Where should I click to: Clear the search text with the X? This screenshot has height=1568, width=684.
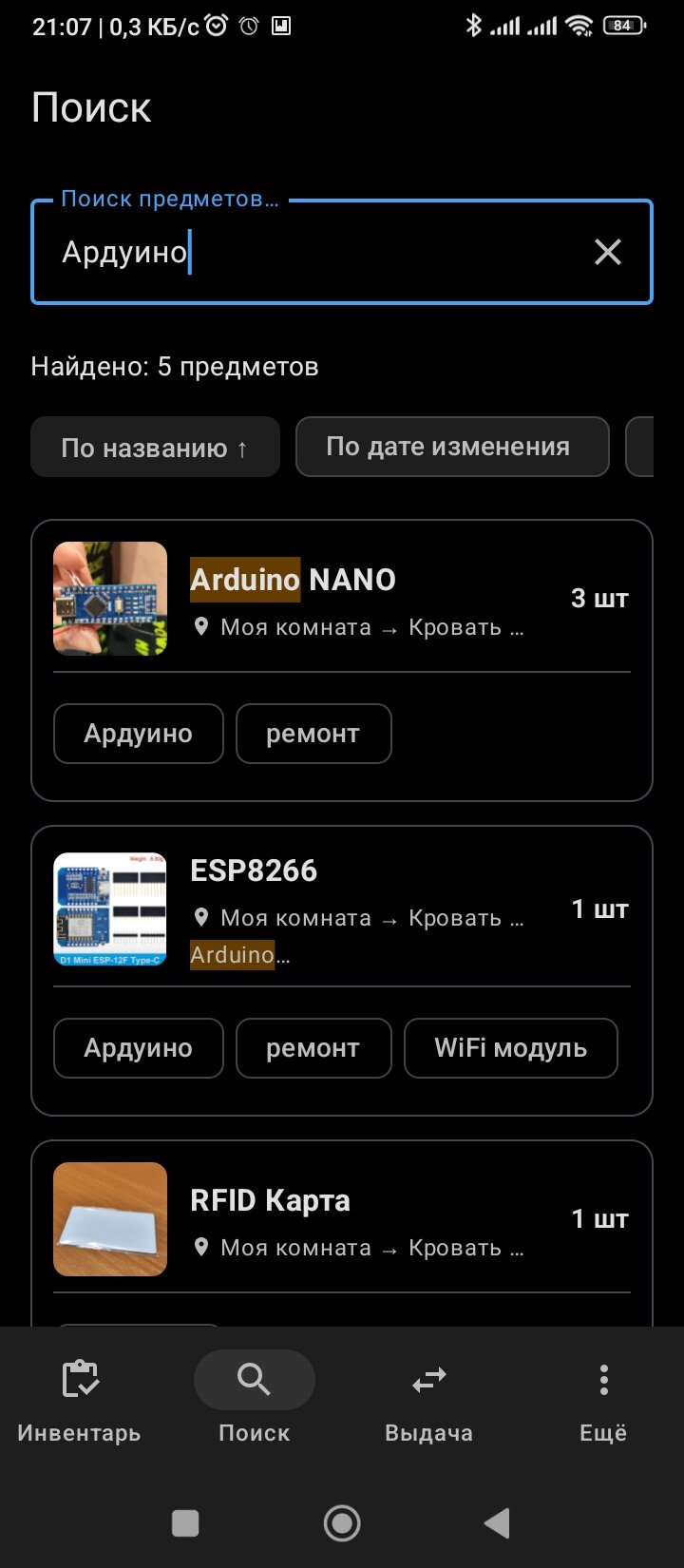click(x=607, y=252)
